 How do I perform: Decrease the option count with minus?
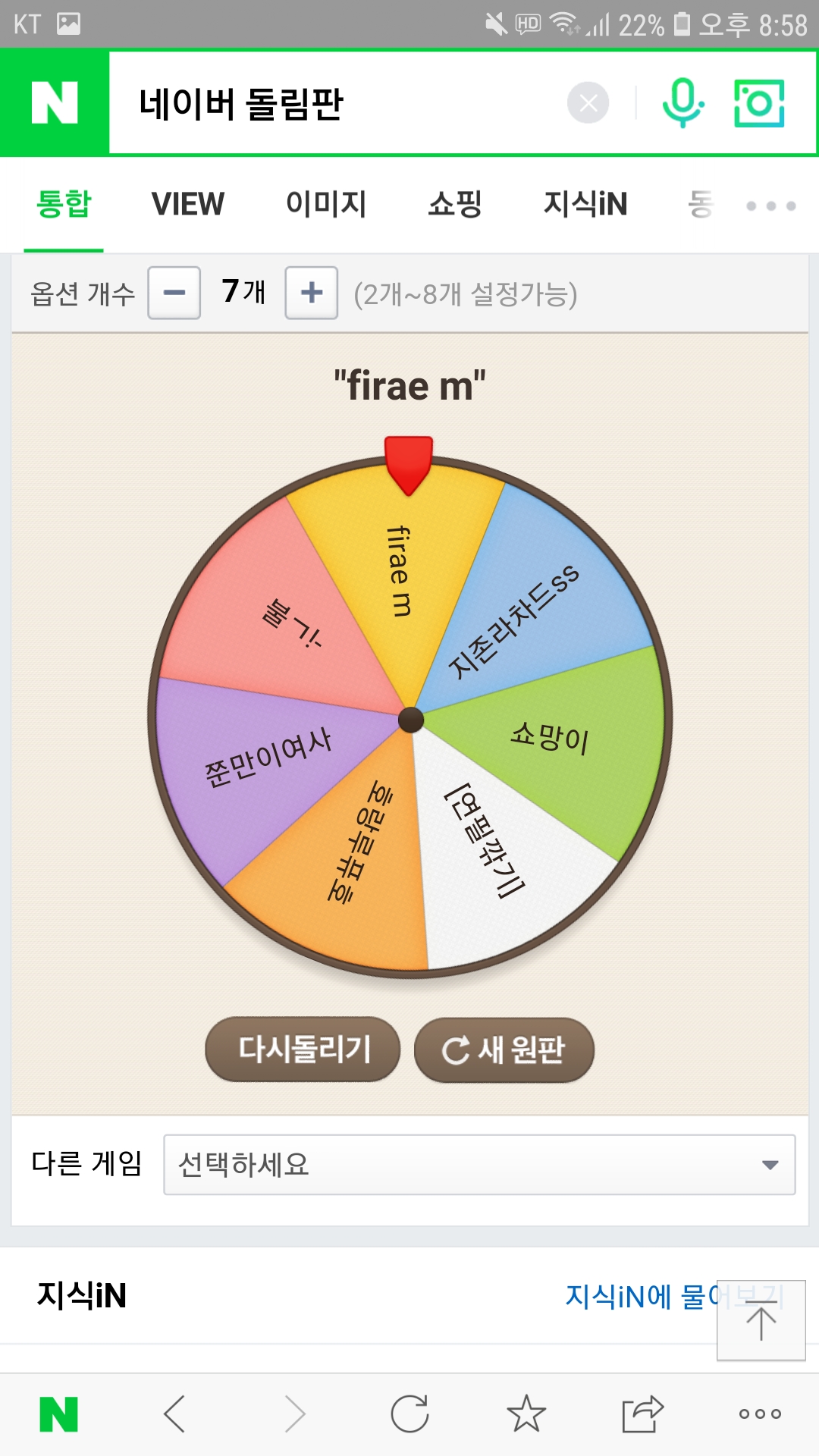(x=174, y=293)
